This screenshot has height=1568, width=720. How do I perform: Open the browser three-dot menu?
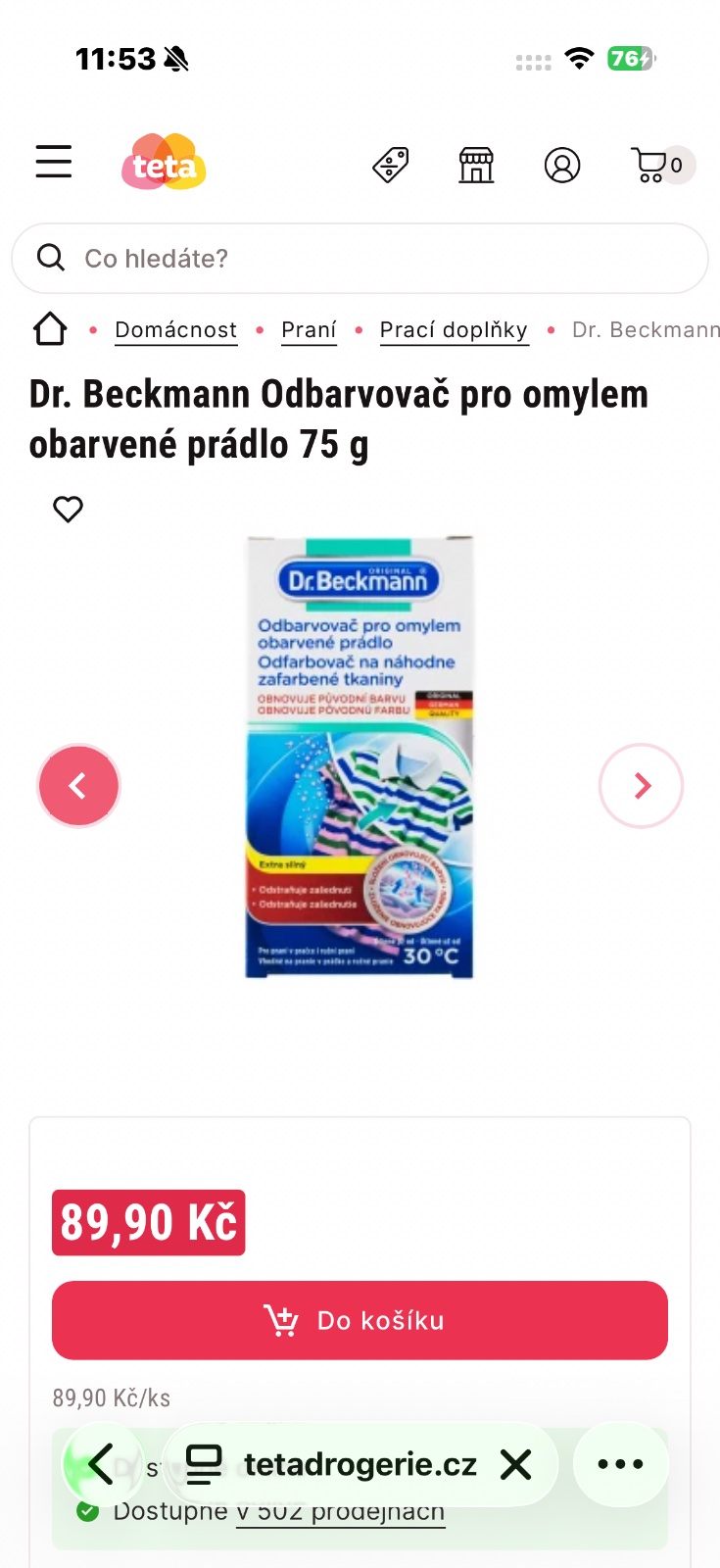[621, 1464]
